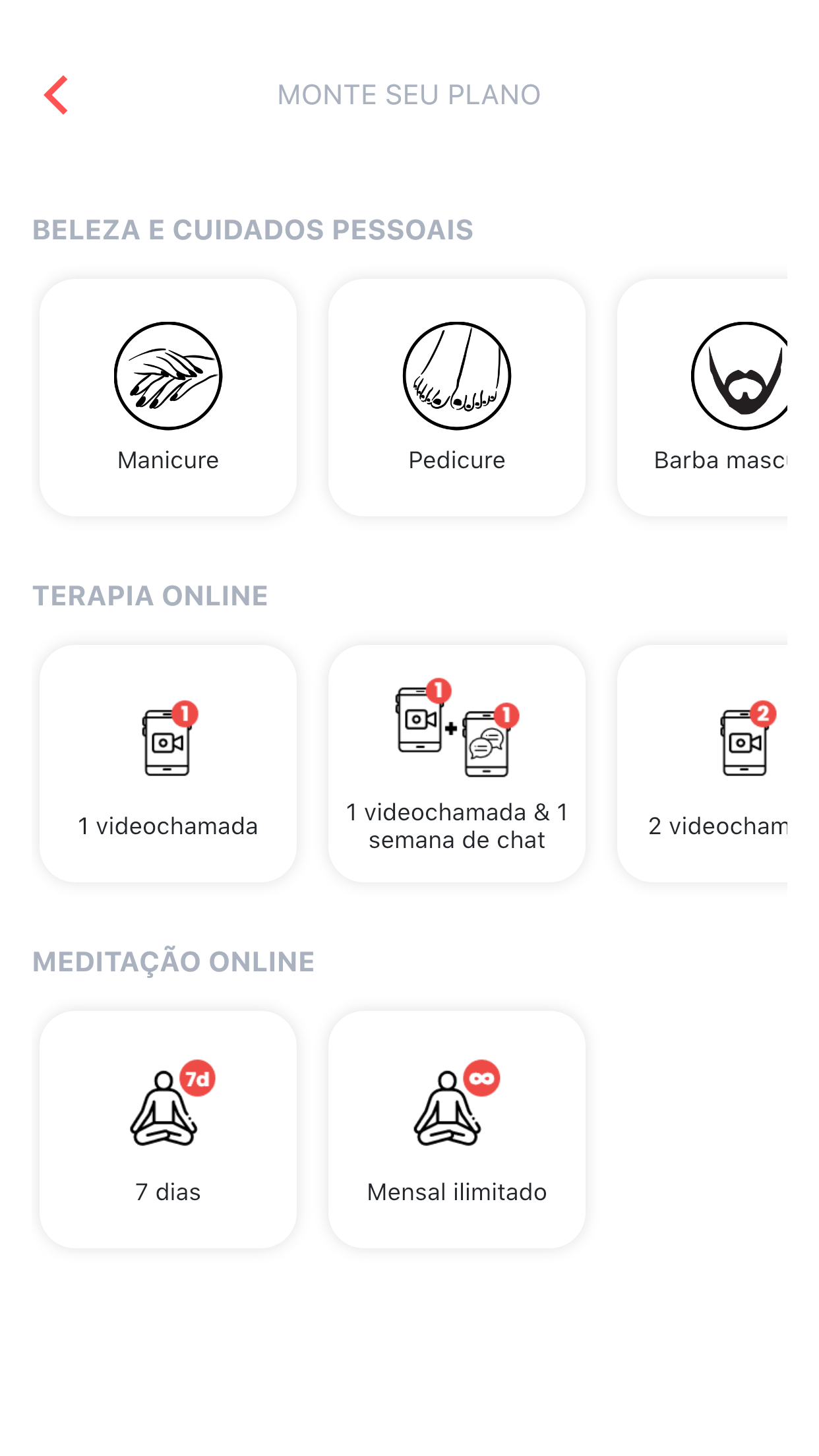
Task: Select the Manicure card
Action: (x=168, y=398)
